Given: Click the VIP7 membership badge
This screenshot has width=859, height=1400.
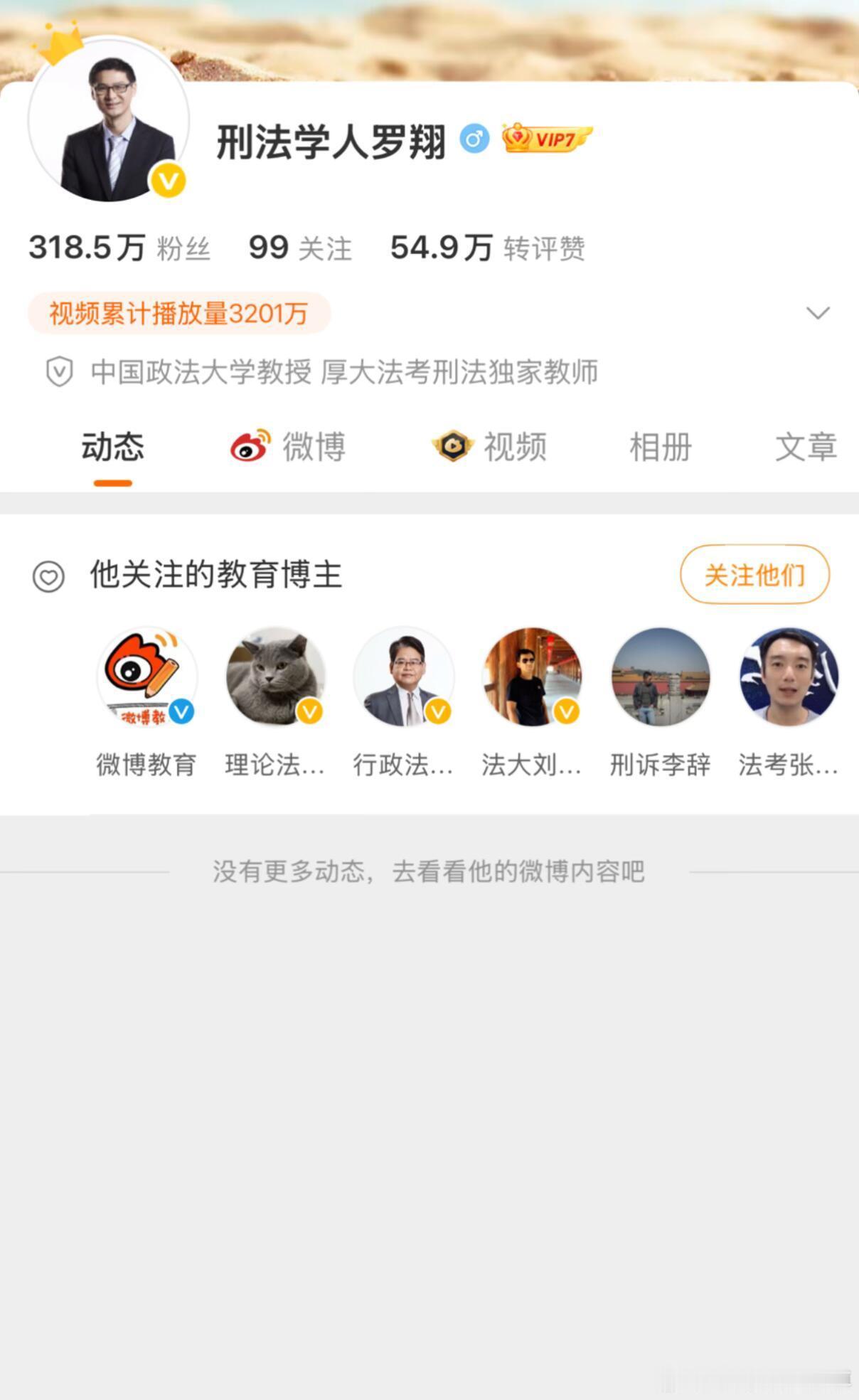Looking at the screenshot, I should 546,140.
